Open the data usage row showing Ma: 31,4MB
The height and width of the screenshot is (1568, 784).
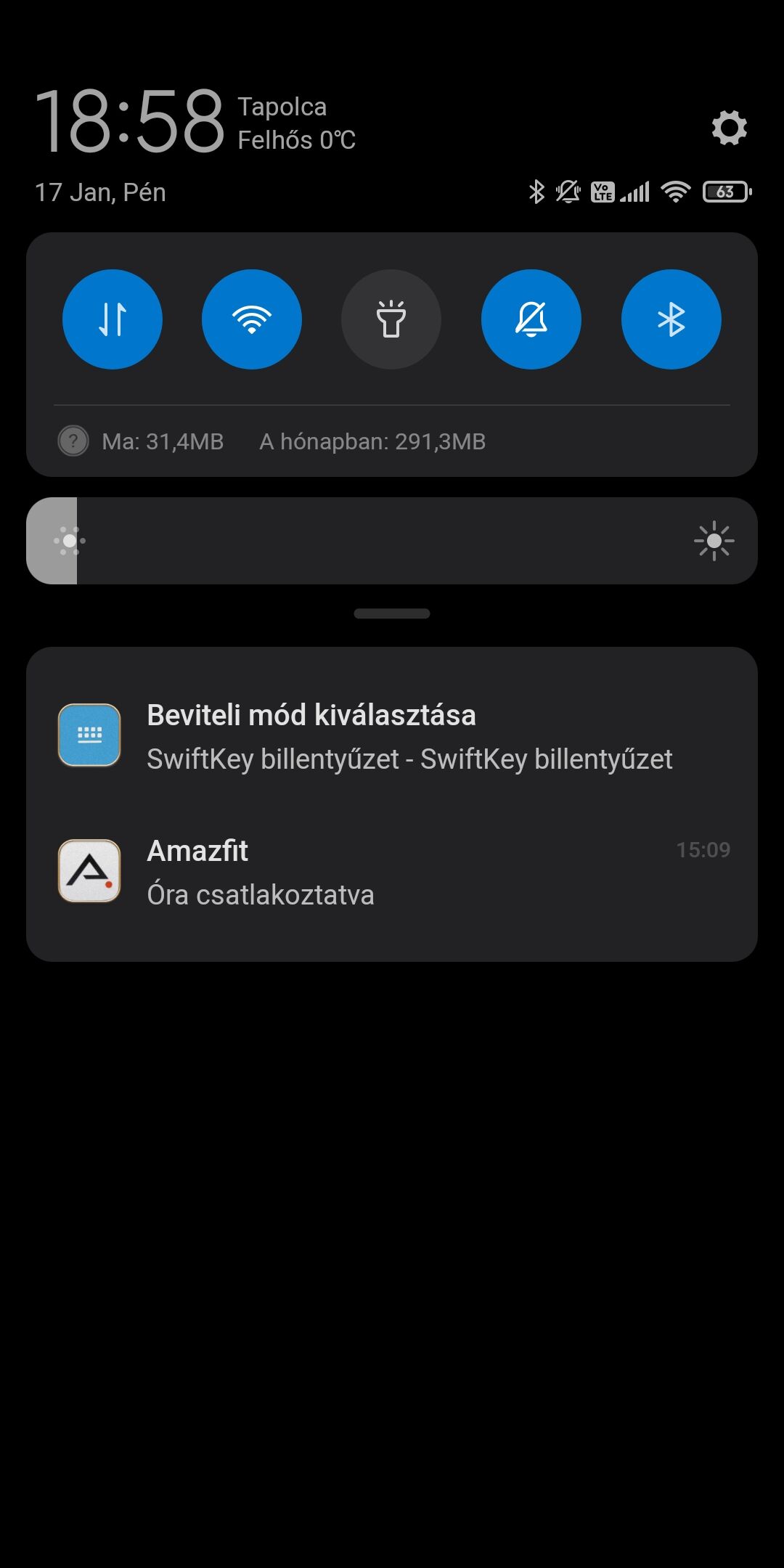click(392, 441)
